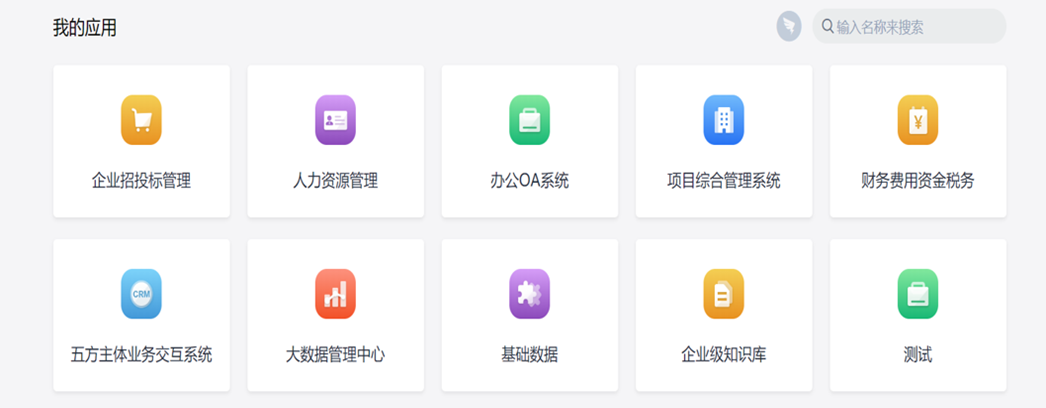Launch the 办公OA系统 app

click(529, 141)
